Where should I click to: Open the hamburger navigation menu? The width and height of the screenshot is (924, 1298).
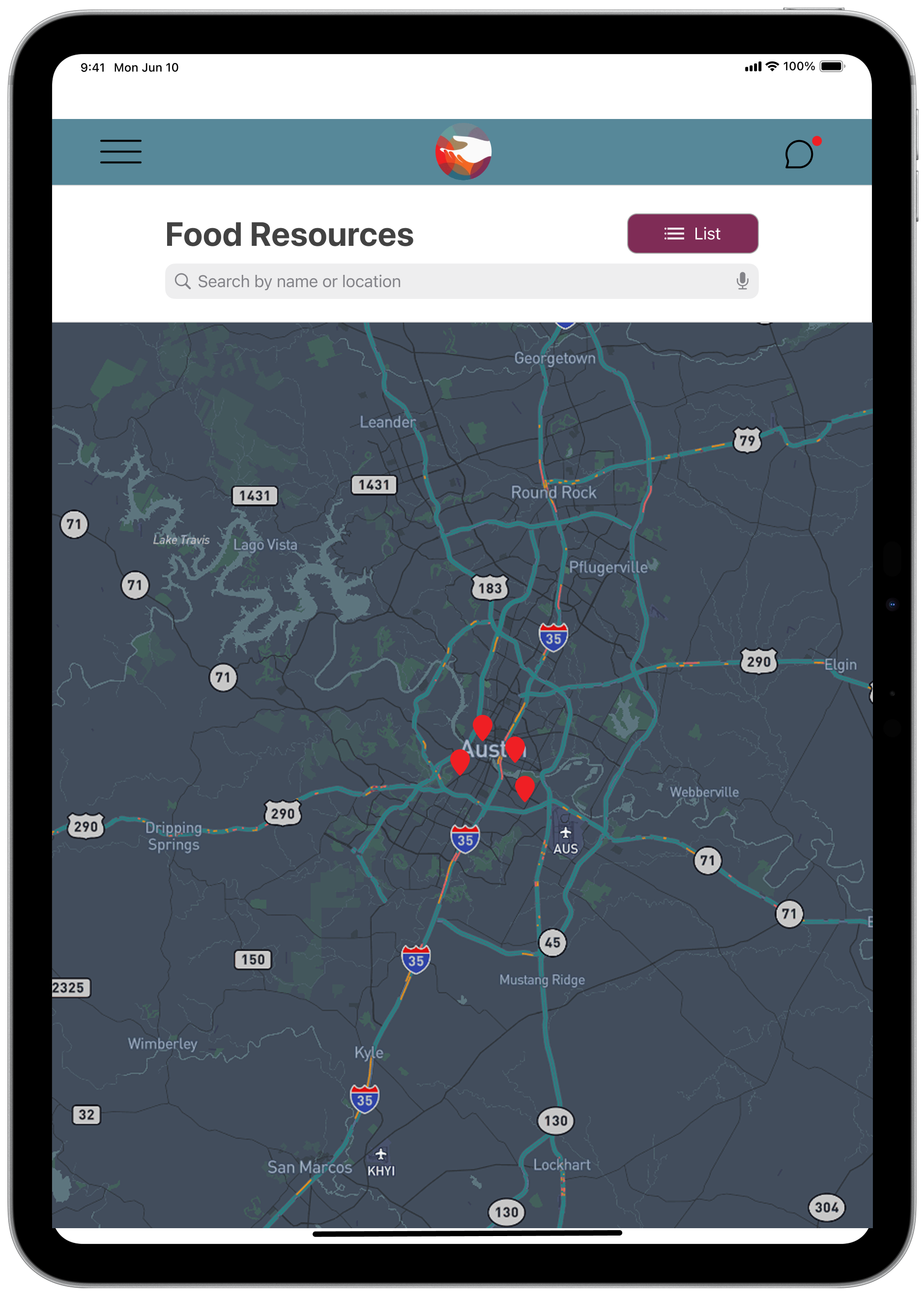coord(120,151)
